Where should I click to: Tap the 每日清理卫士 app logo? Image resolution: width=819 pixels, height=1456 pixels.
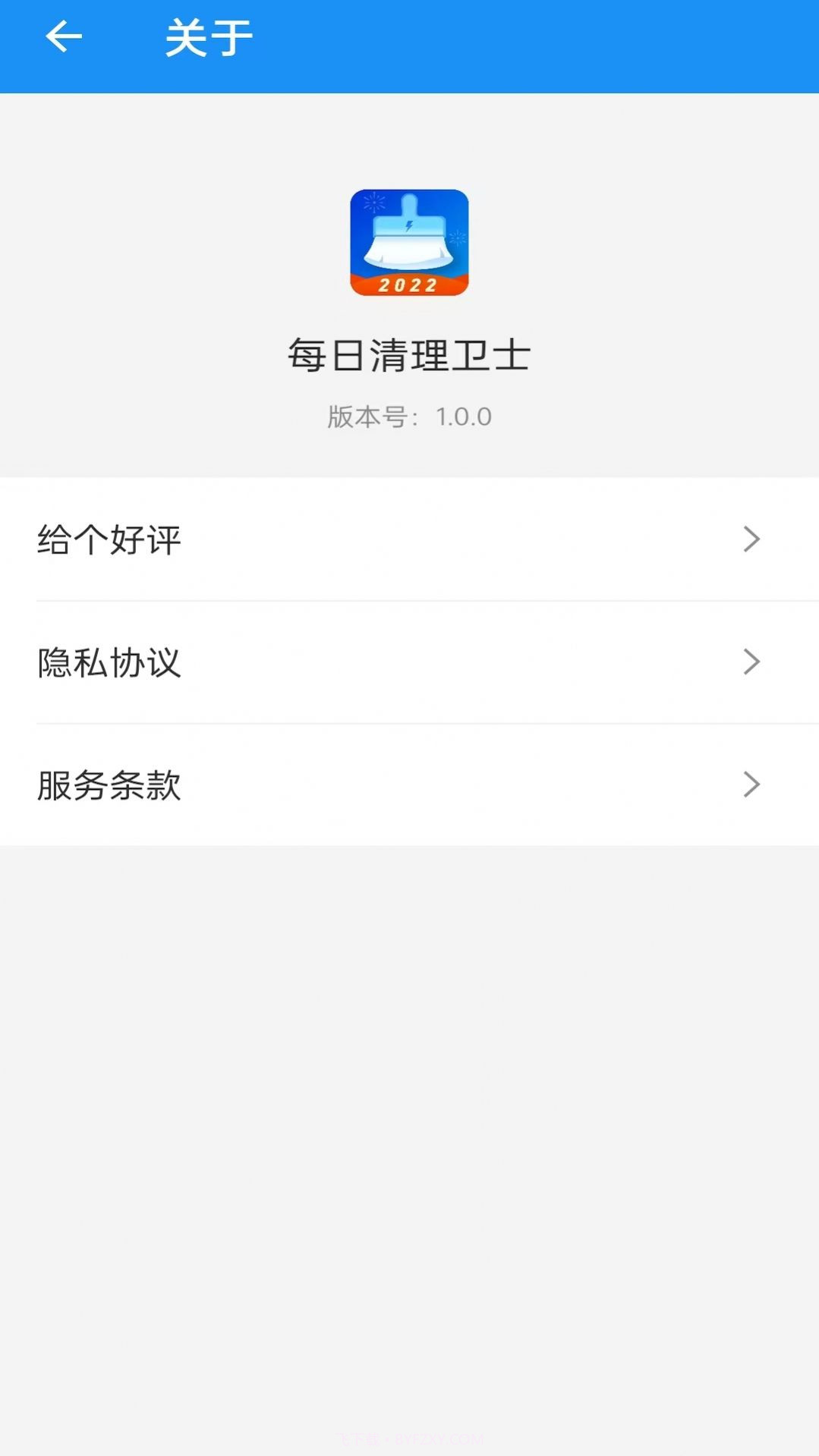click(x=409, y=241)
